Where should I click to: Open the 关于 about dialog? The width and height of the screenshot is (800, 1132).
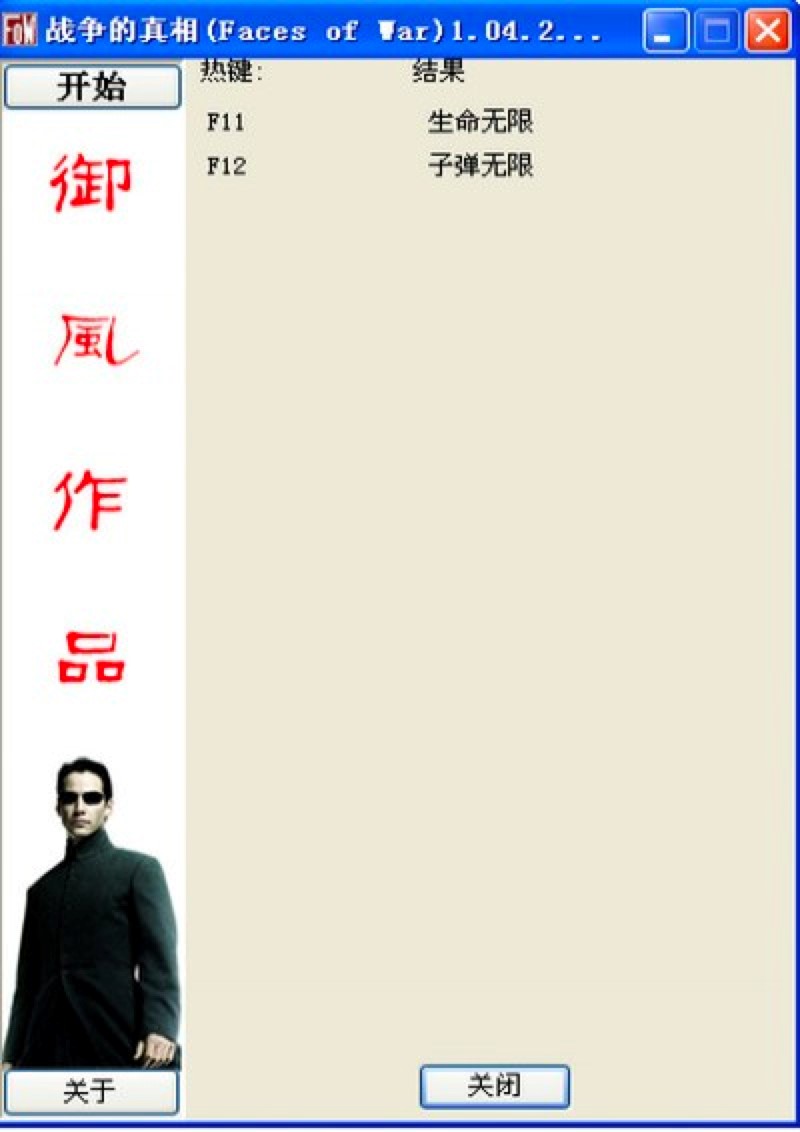pos(91,1092)
